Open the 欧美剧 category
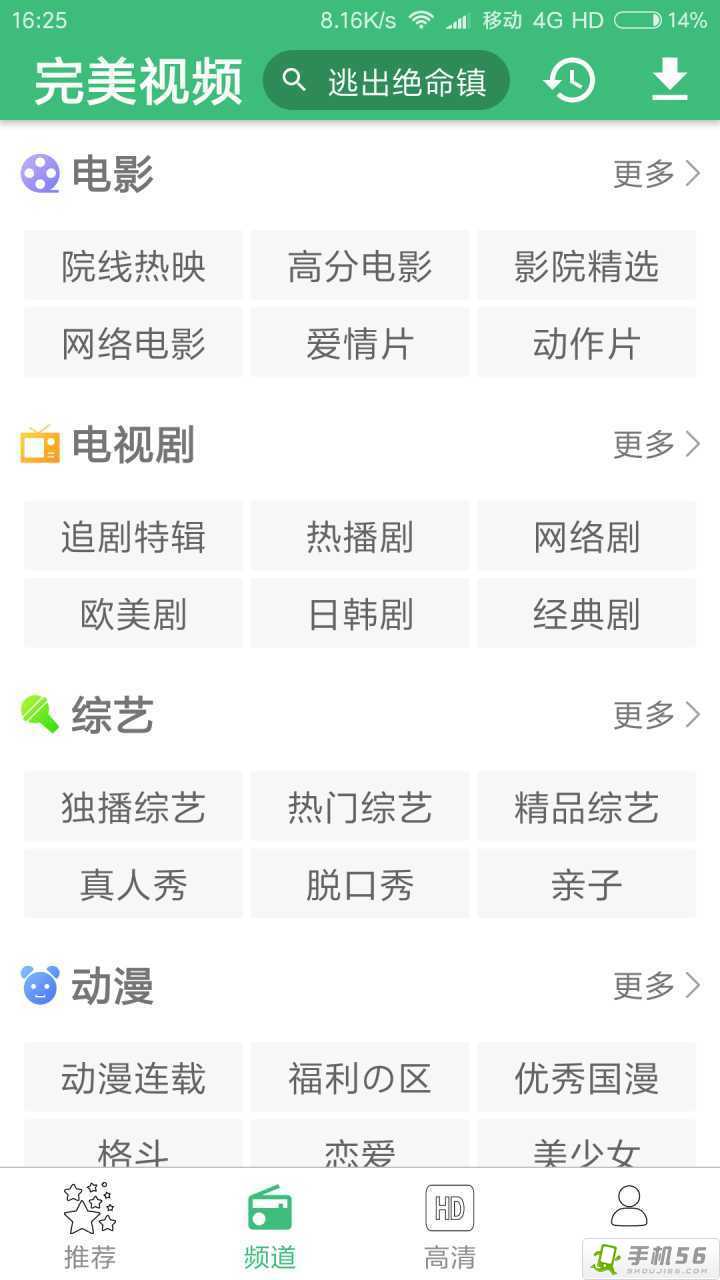Screen dimensions: 720x1280 [x=133, y=614]
